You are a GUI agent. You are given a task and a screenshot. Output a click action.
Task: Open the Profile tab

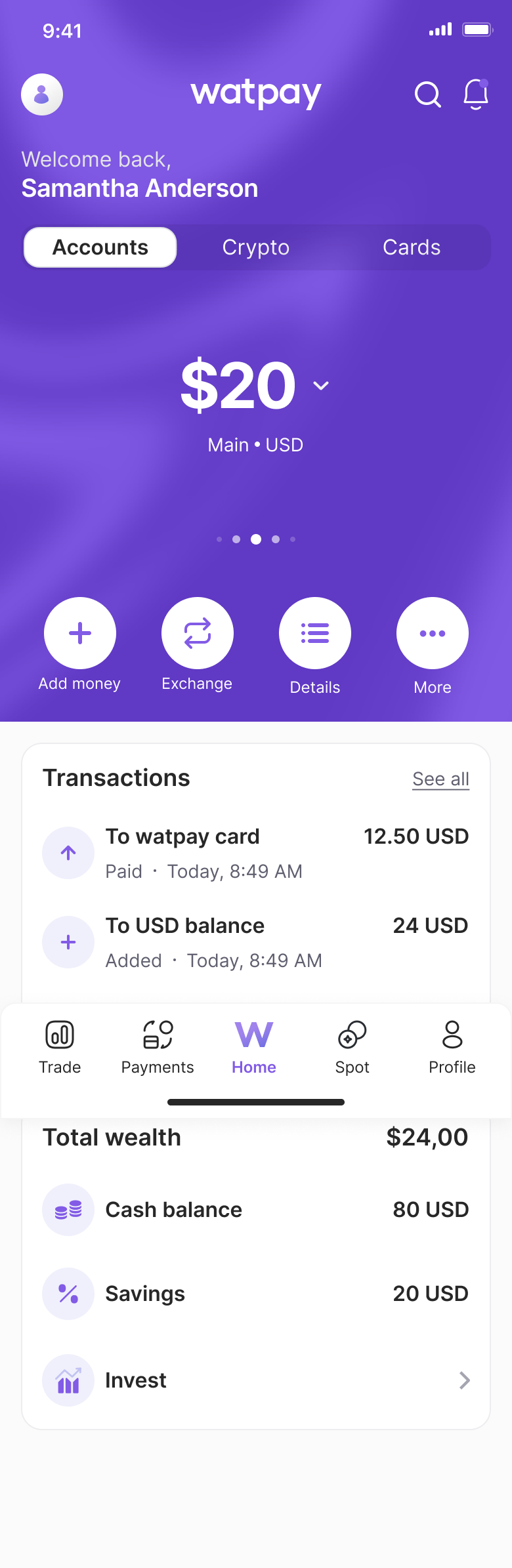click(452, 1047)
